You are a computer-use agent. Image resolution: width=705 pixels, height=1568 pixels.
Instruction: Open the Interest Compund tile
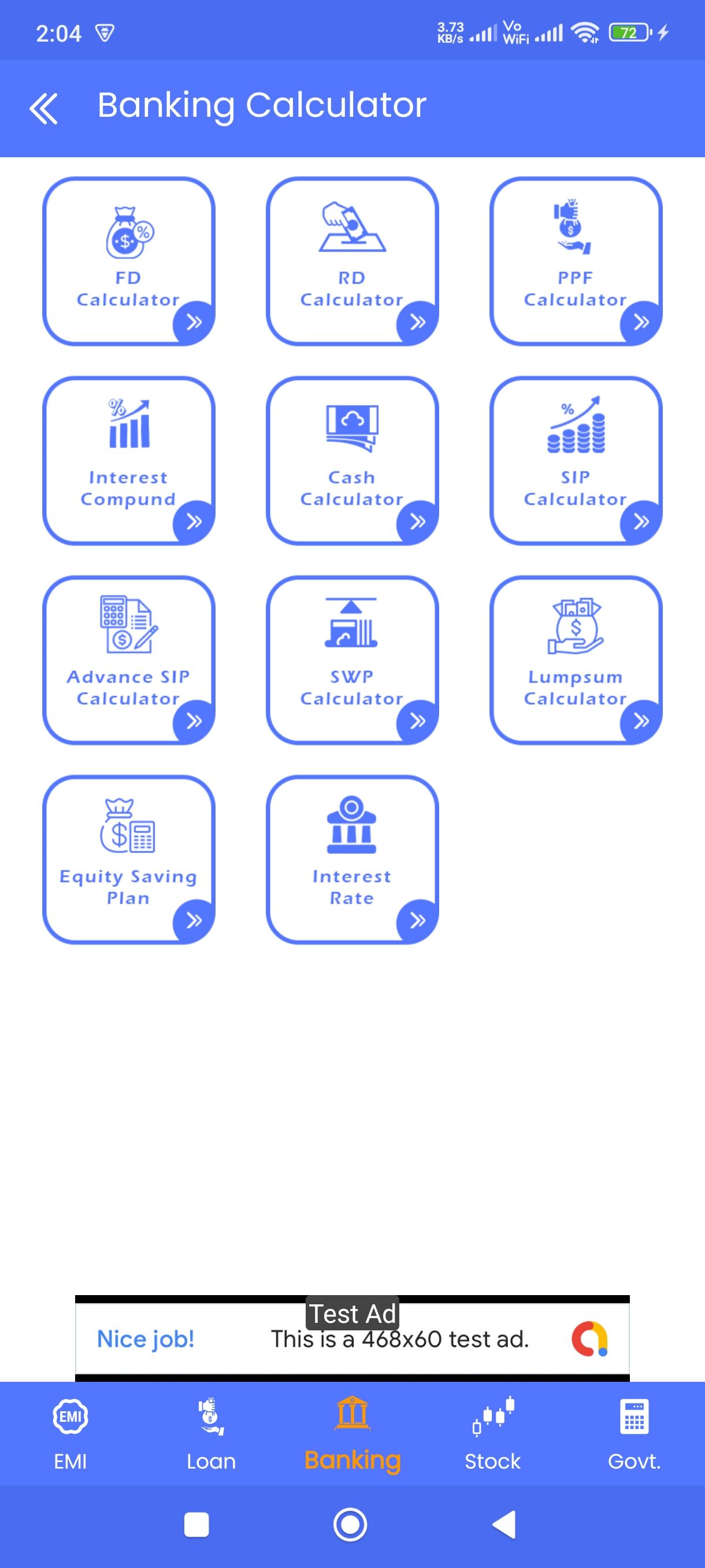coord(128,461)
